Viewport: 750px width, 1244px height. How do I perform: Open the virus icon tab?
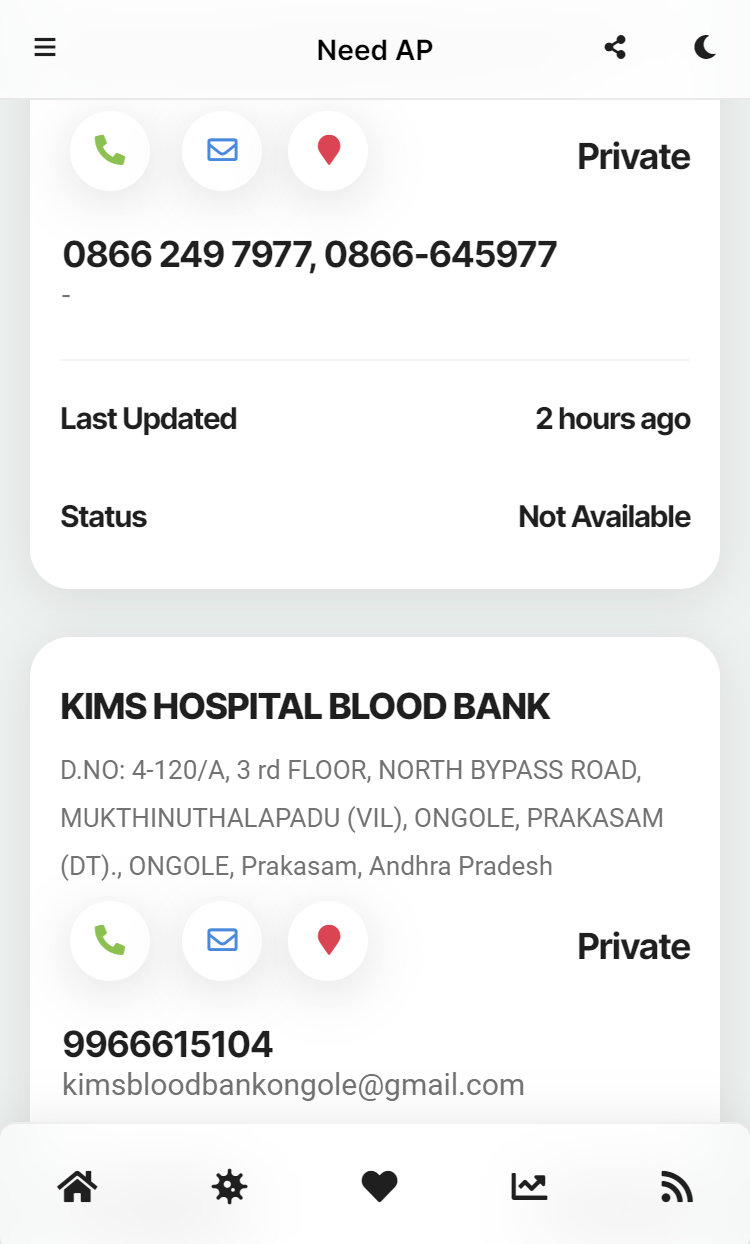pyautogui.click(x=229, y=1187)
